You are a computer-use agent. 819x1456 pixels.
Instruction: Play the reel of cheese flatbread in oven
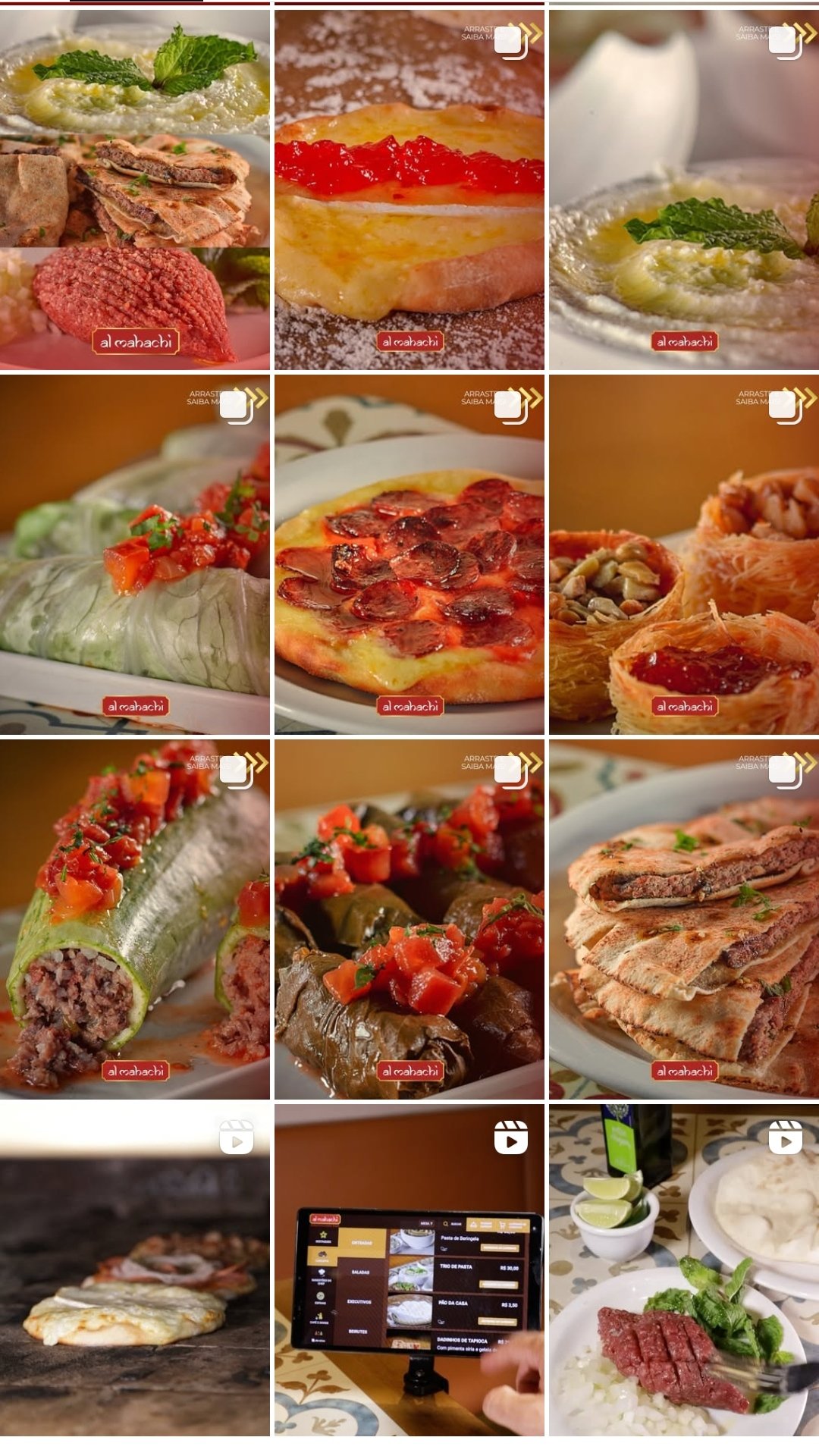[x=135, y=1270]
